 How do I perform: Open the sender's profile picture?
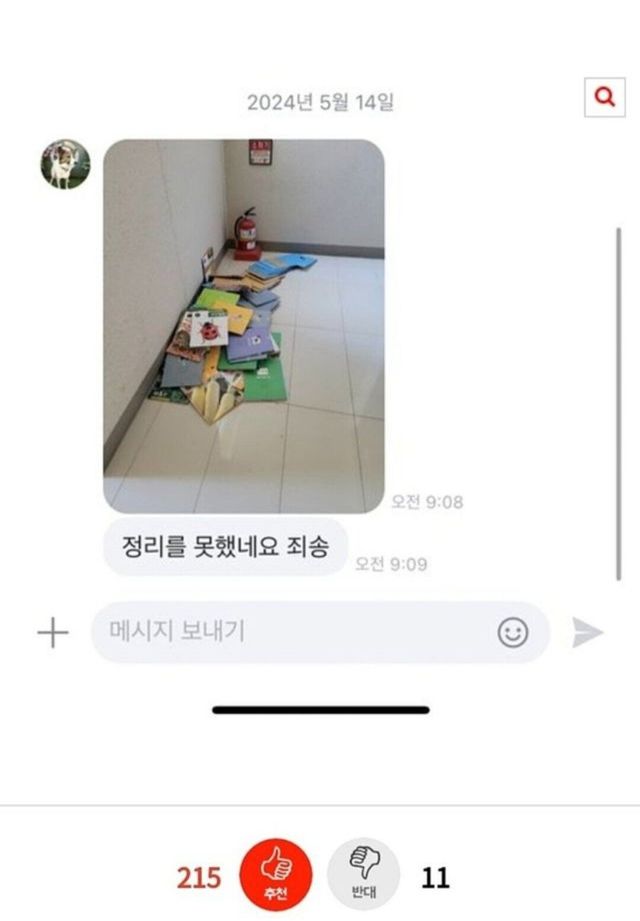coord(65,164)
